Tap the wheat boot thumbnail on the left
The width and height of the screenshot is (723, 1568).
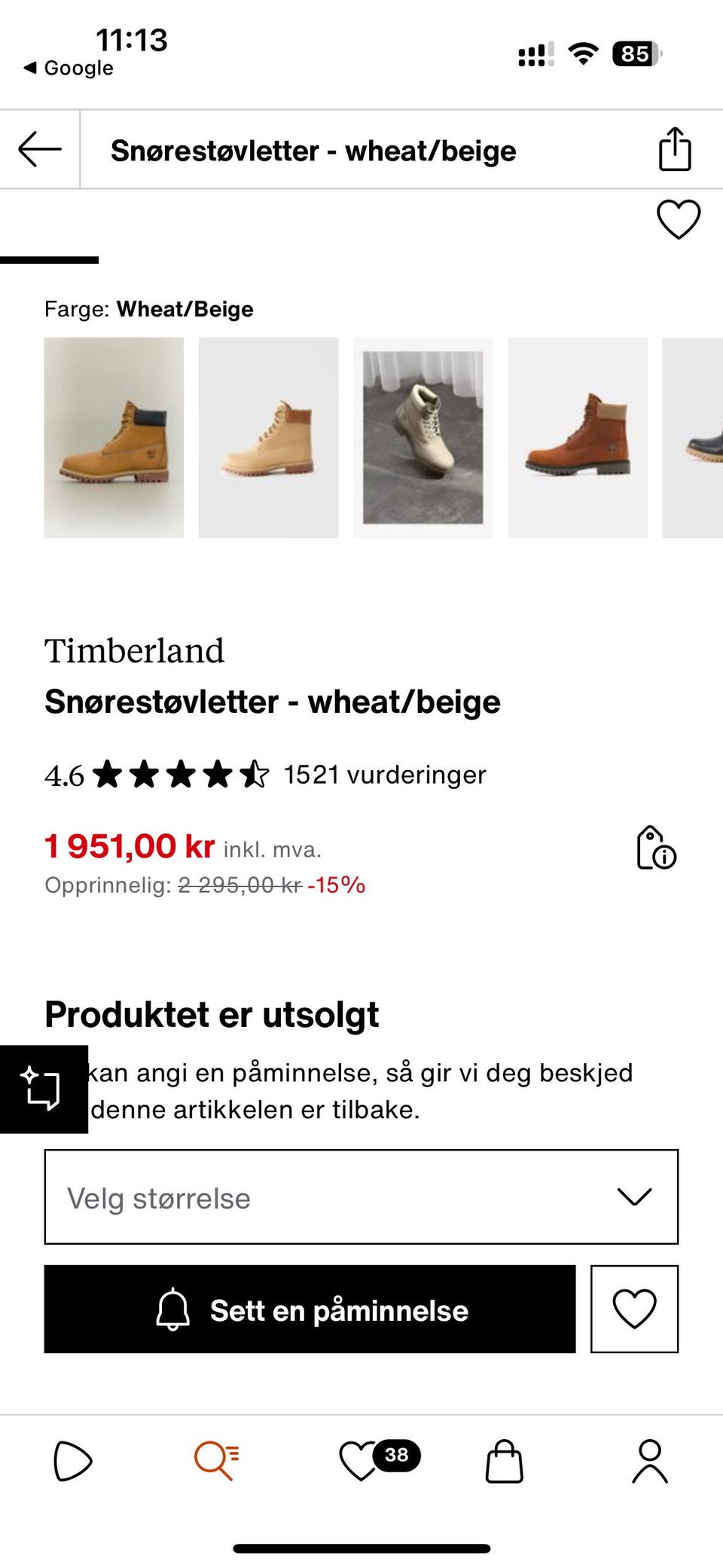113,437
